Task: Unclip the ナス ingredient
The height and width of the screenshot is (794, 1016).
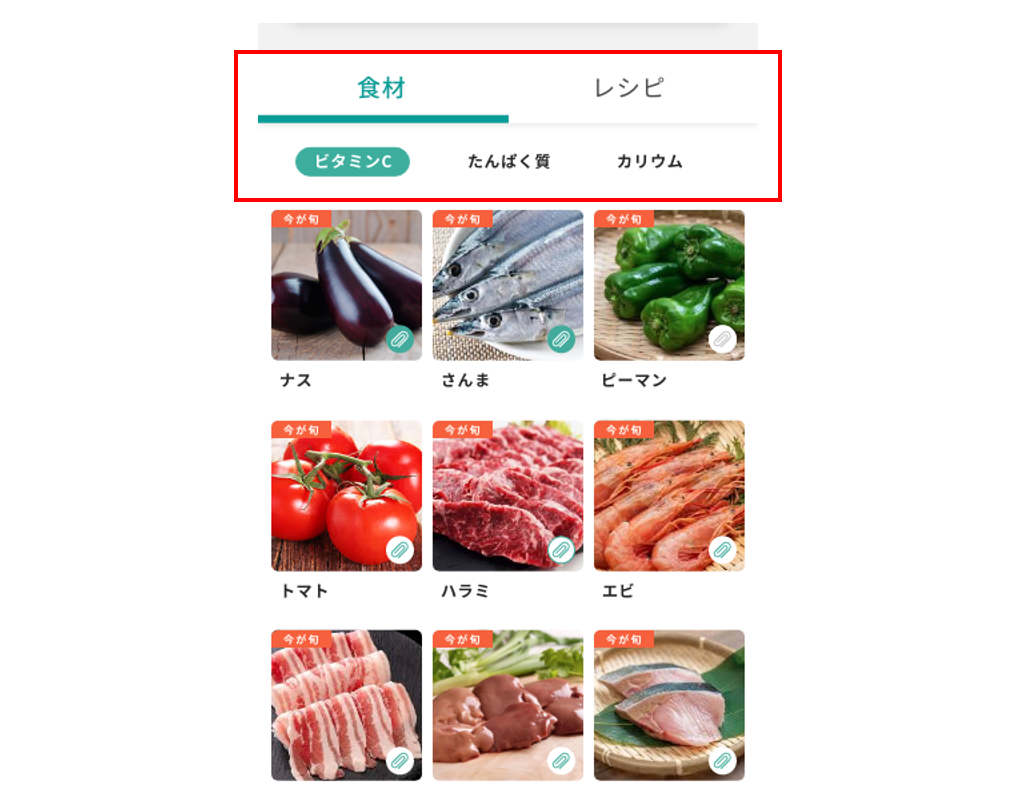Action: click(x=400, y=339)
